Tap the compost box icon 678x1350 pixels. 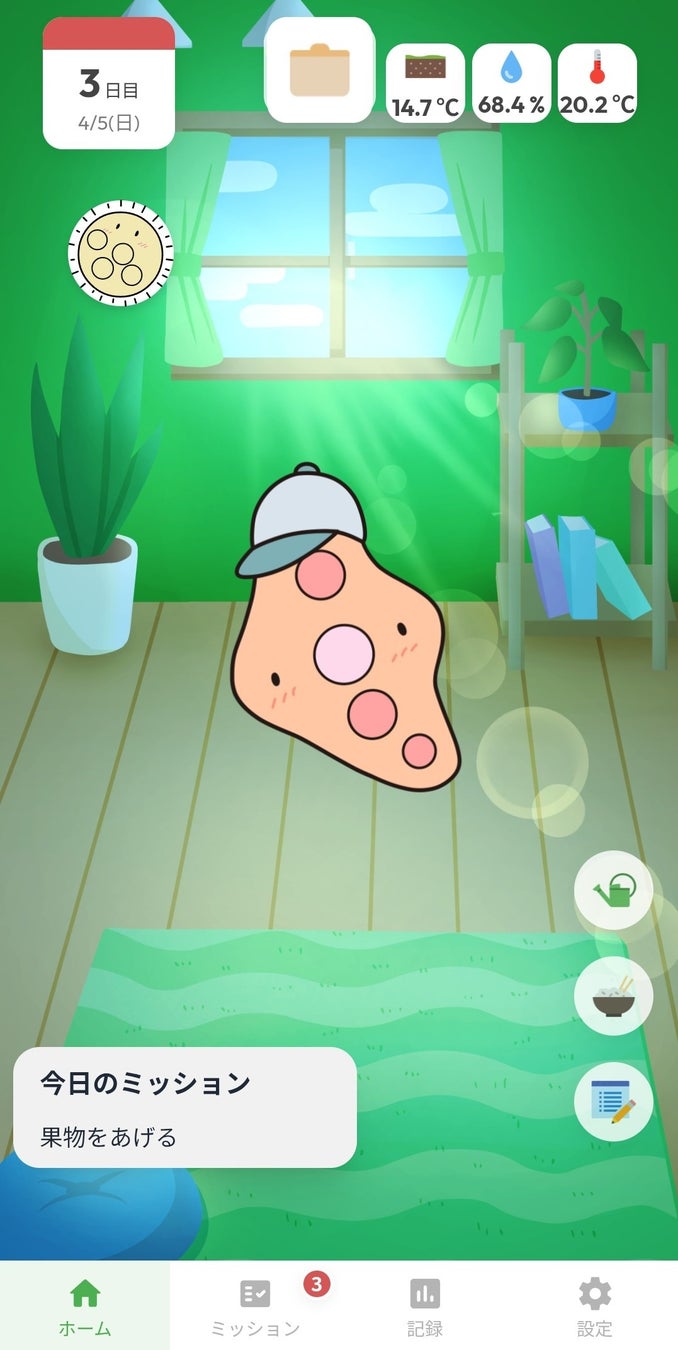coord(319,70)
